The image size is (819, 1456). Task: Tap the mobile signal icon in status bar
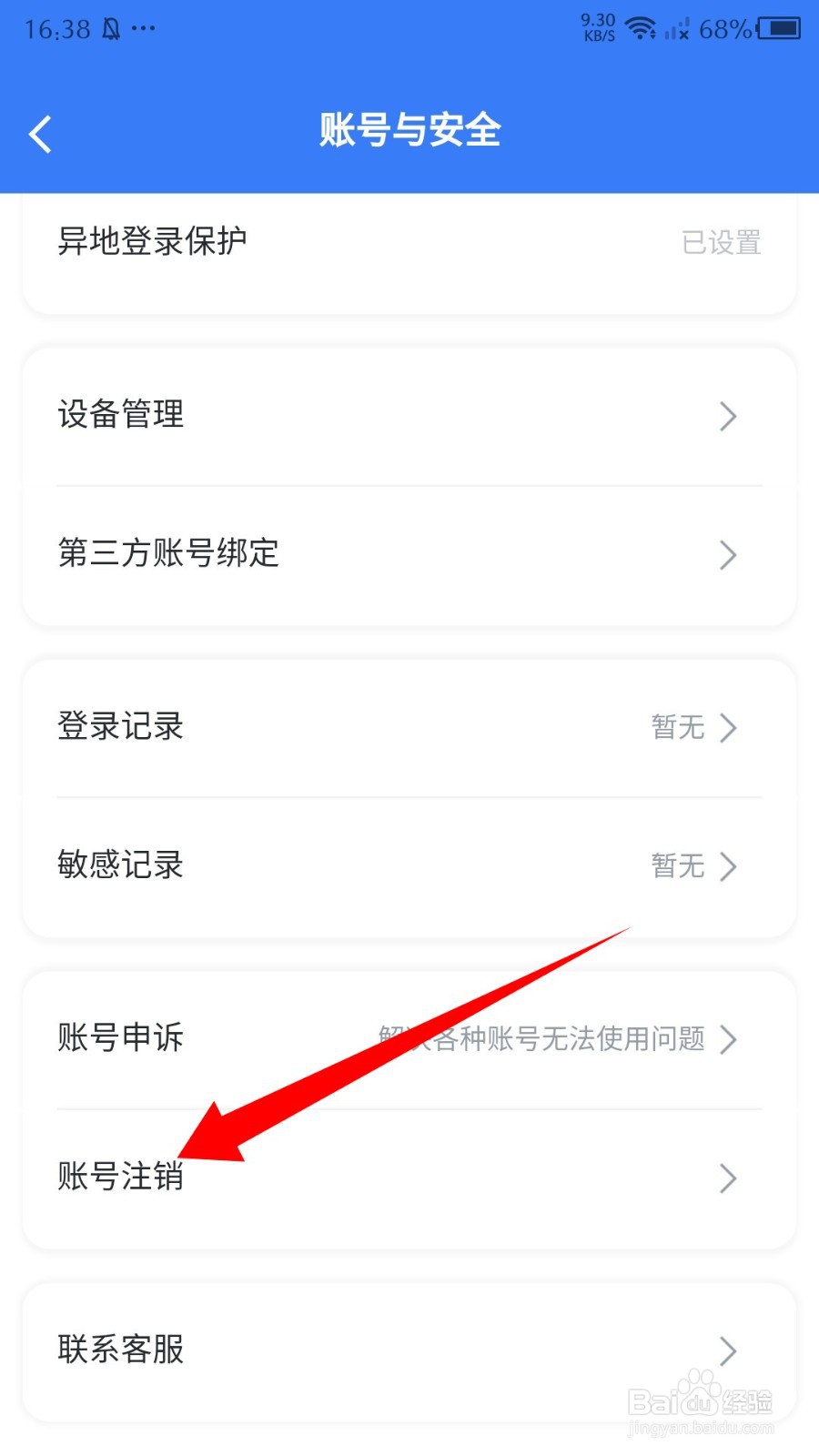pyautogui.click(x=680, y=30)
